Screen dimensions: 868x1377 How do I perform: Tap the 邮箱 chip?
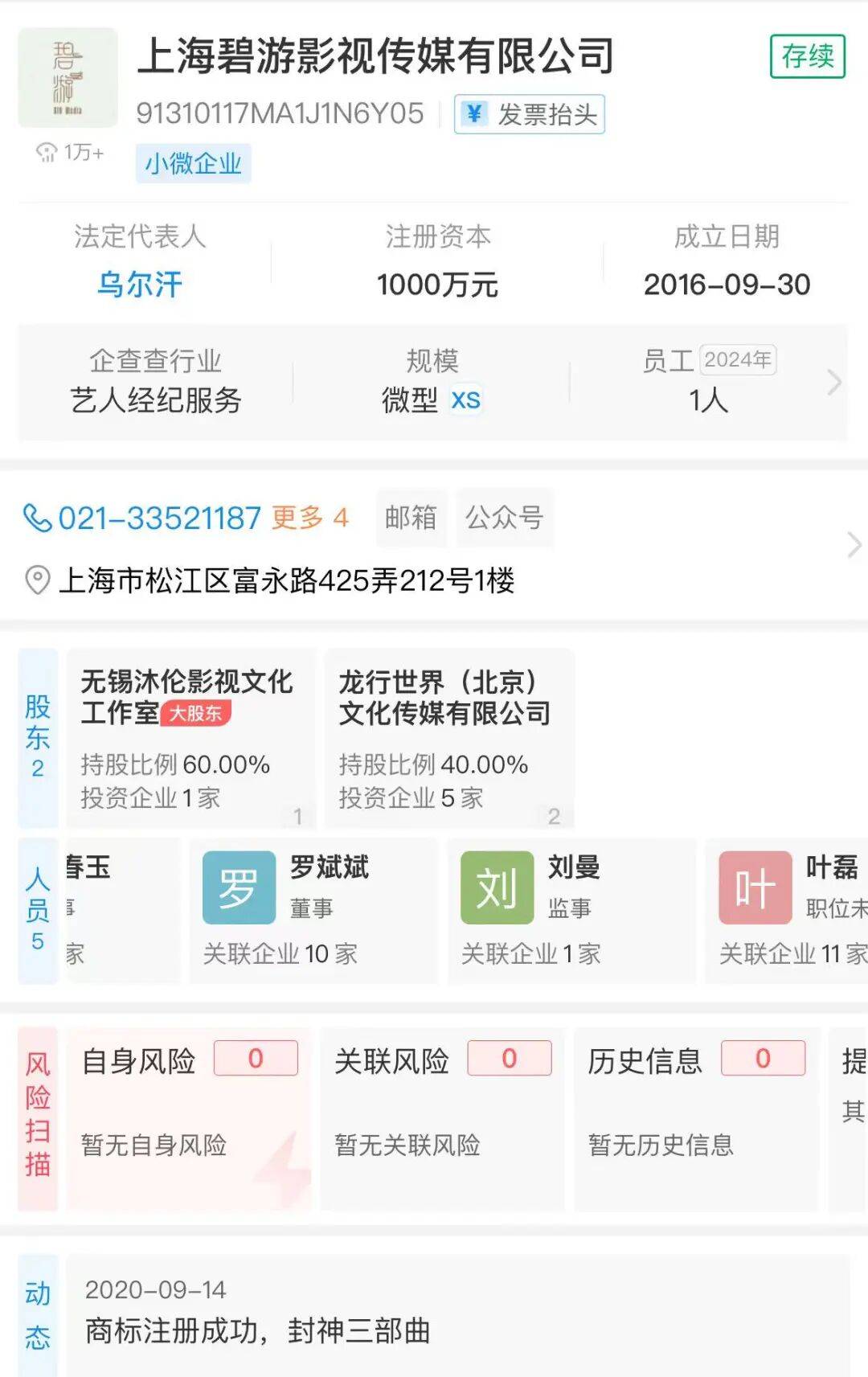pos(411,518)
